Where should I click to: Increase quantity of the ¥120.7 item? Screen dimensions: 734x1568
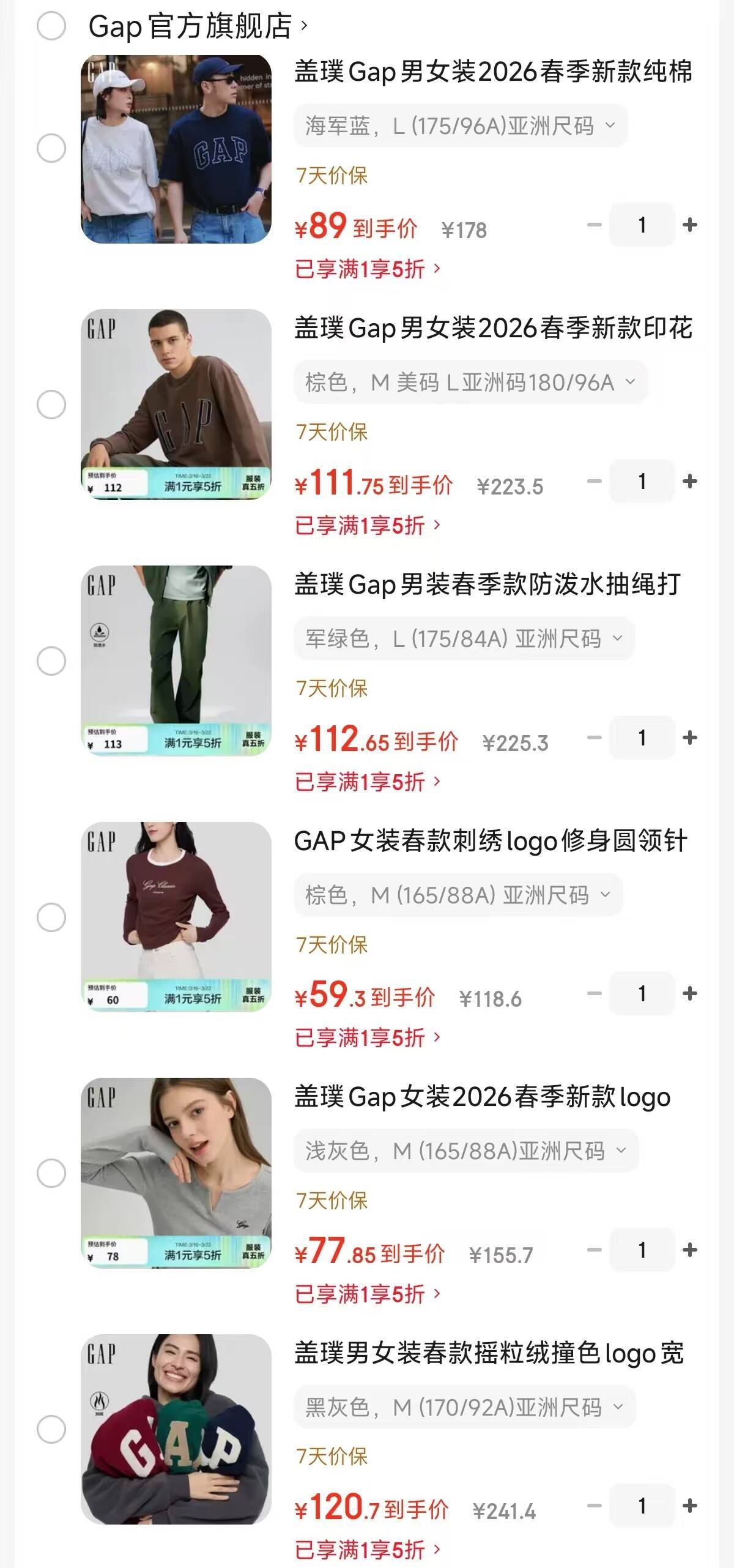690,1506
